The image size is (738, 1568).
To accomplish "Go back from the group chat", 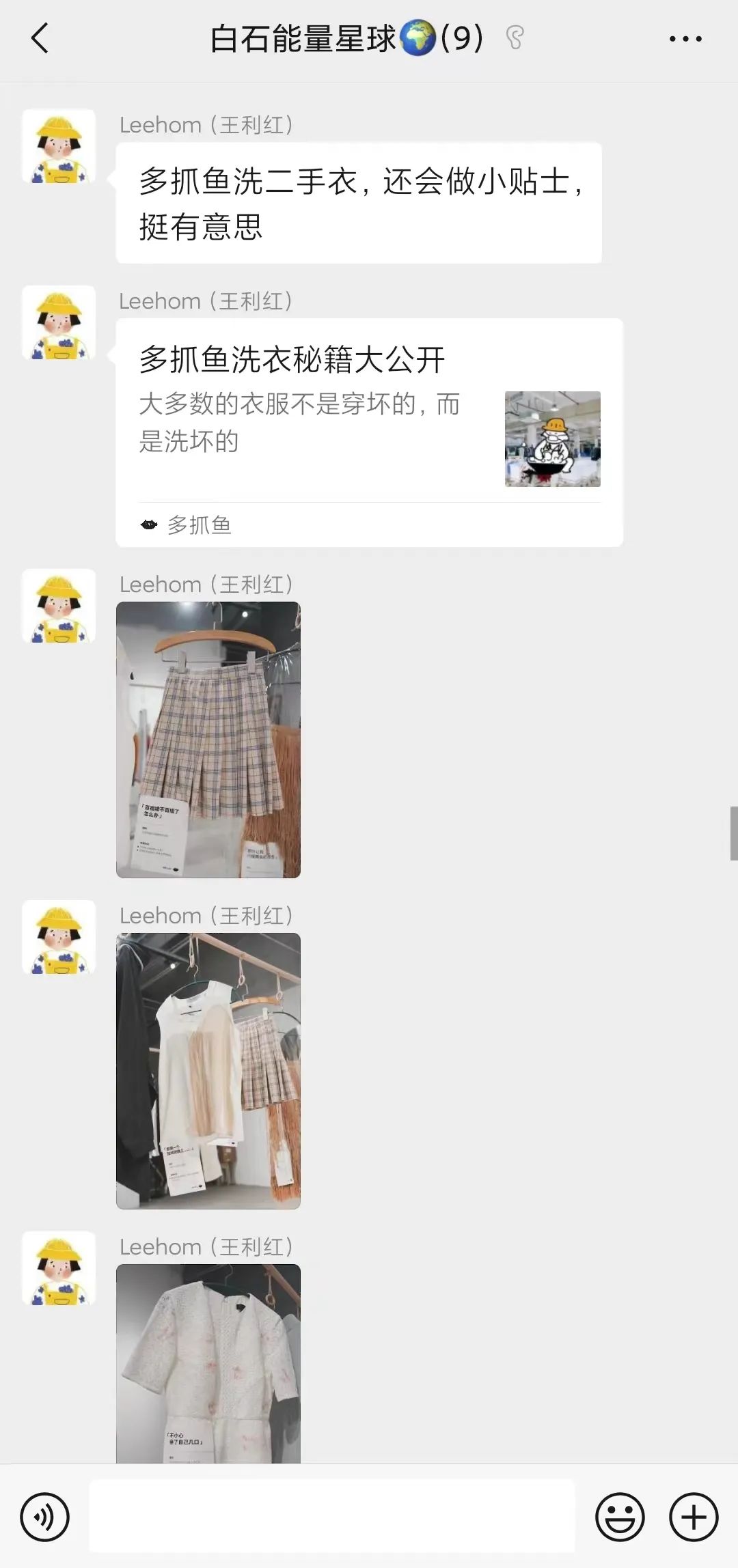I will (x=40, y=38).
